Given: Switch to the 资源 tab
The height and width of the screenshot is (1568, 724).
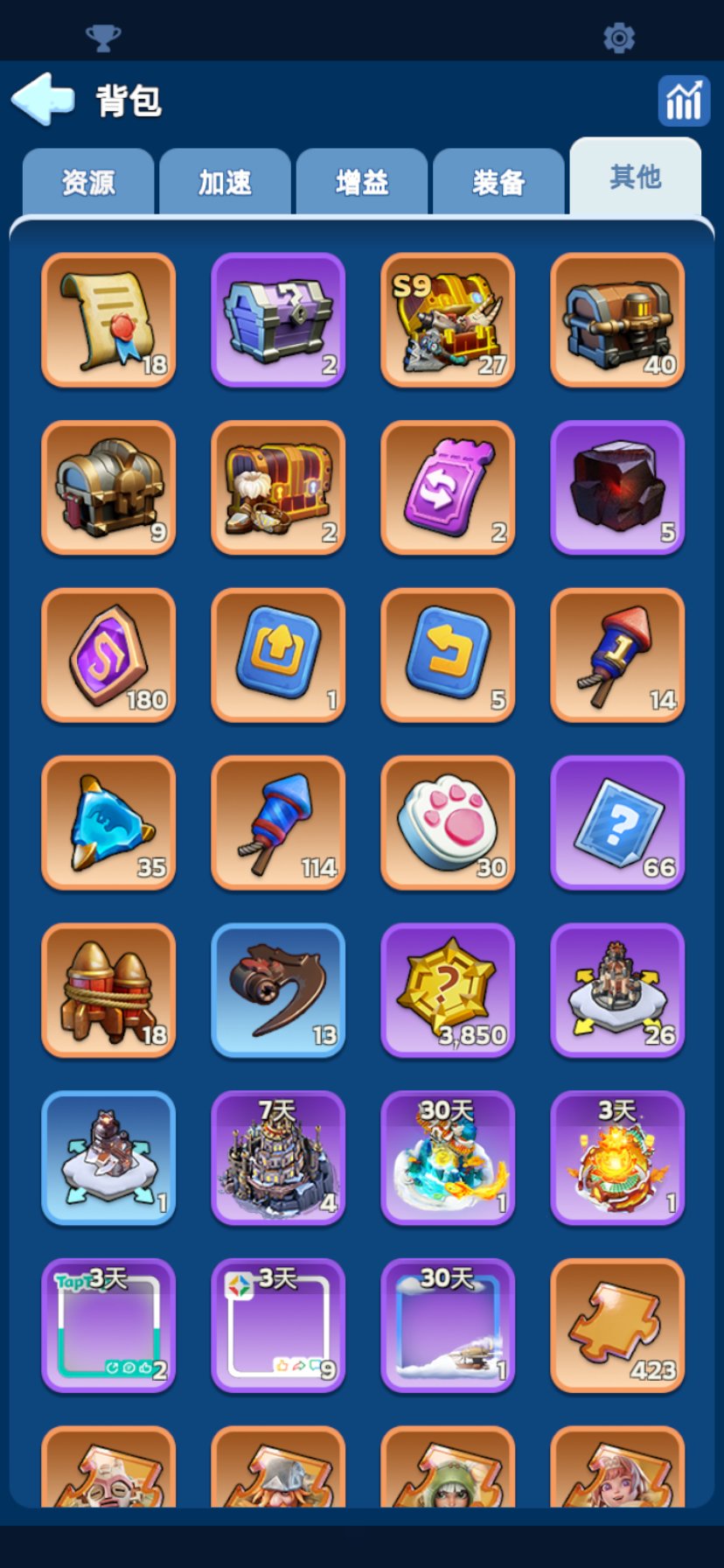Looking at the screenshot, I should click(x=88, y=182).
